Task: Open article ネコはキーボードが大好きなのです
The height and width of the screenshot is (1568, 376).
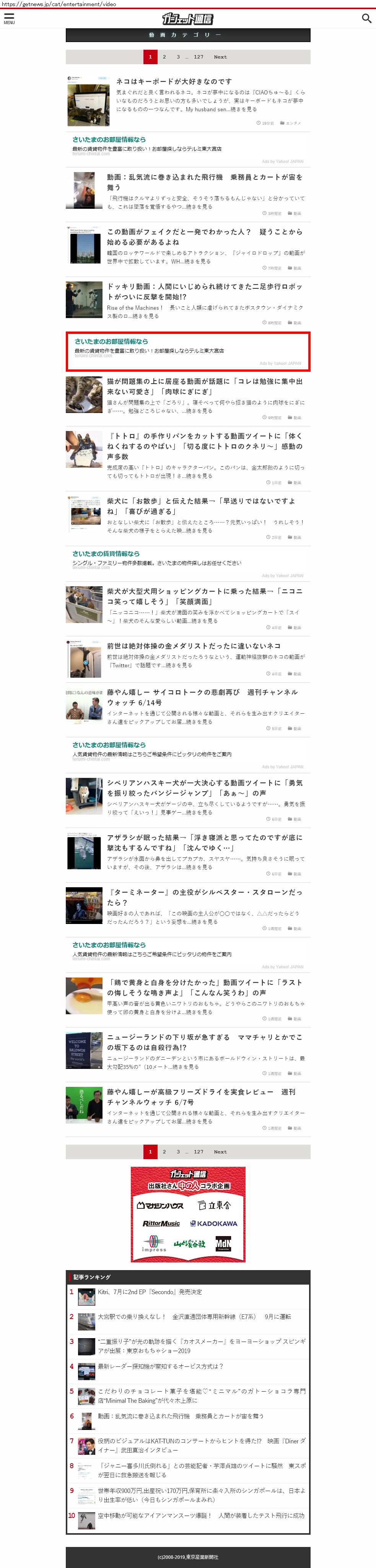Action: [x=174, y=81]
